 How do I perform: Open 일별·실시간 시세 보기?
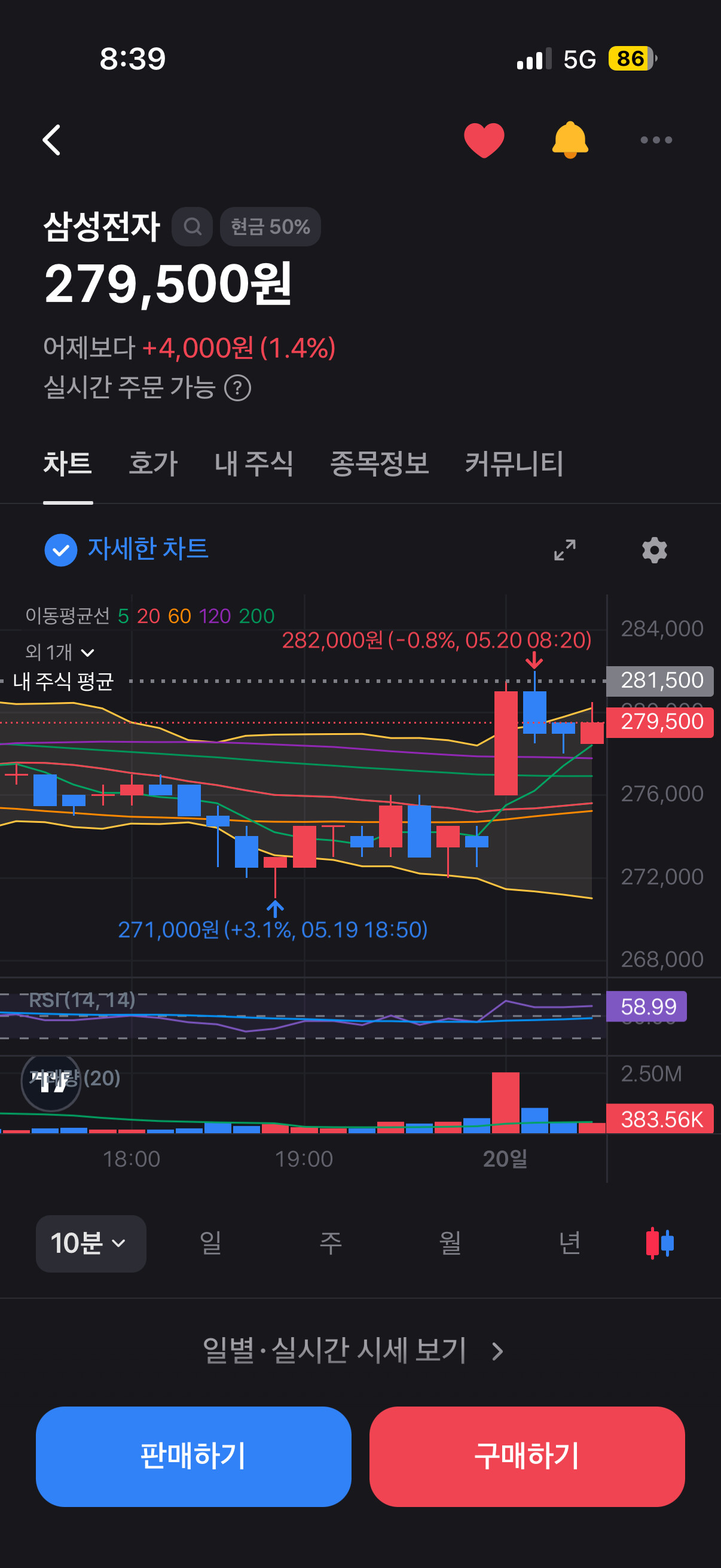pos(353,1351)
